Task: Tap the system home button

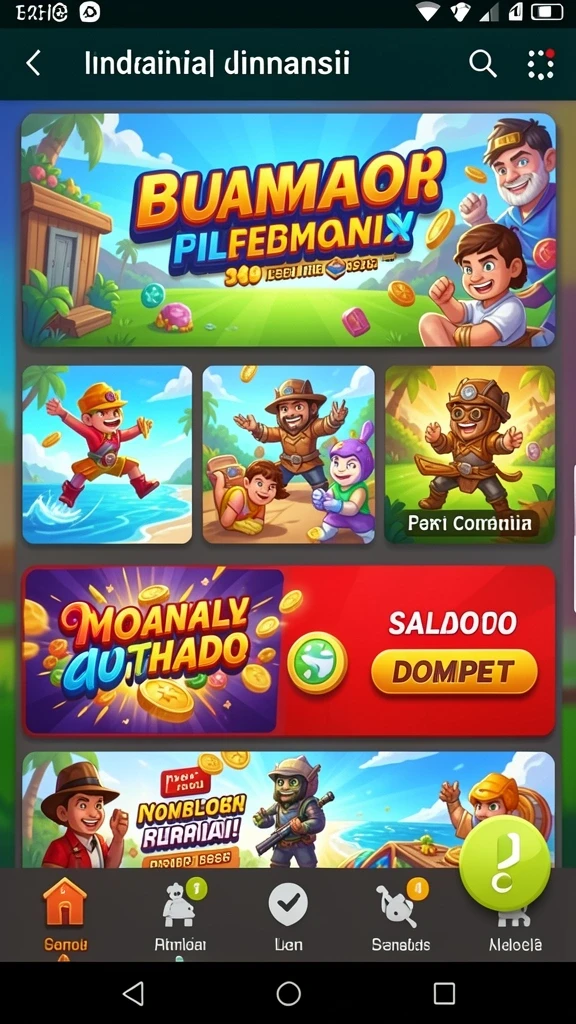Action: [x=288, y=994]
